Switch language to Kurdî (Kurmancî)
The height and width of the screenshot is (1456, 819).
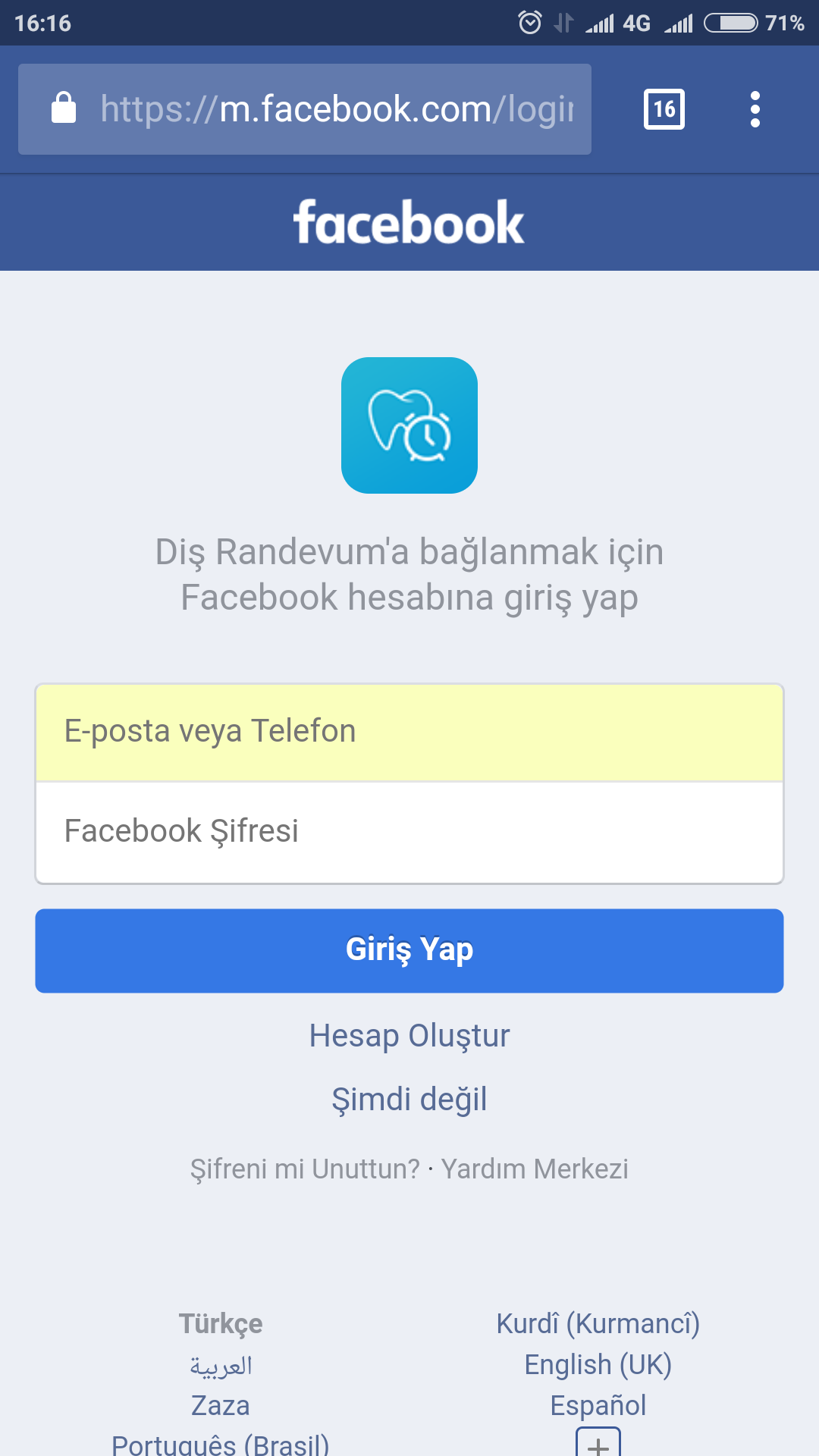coord(598,1323)
